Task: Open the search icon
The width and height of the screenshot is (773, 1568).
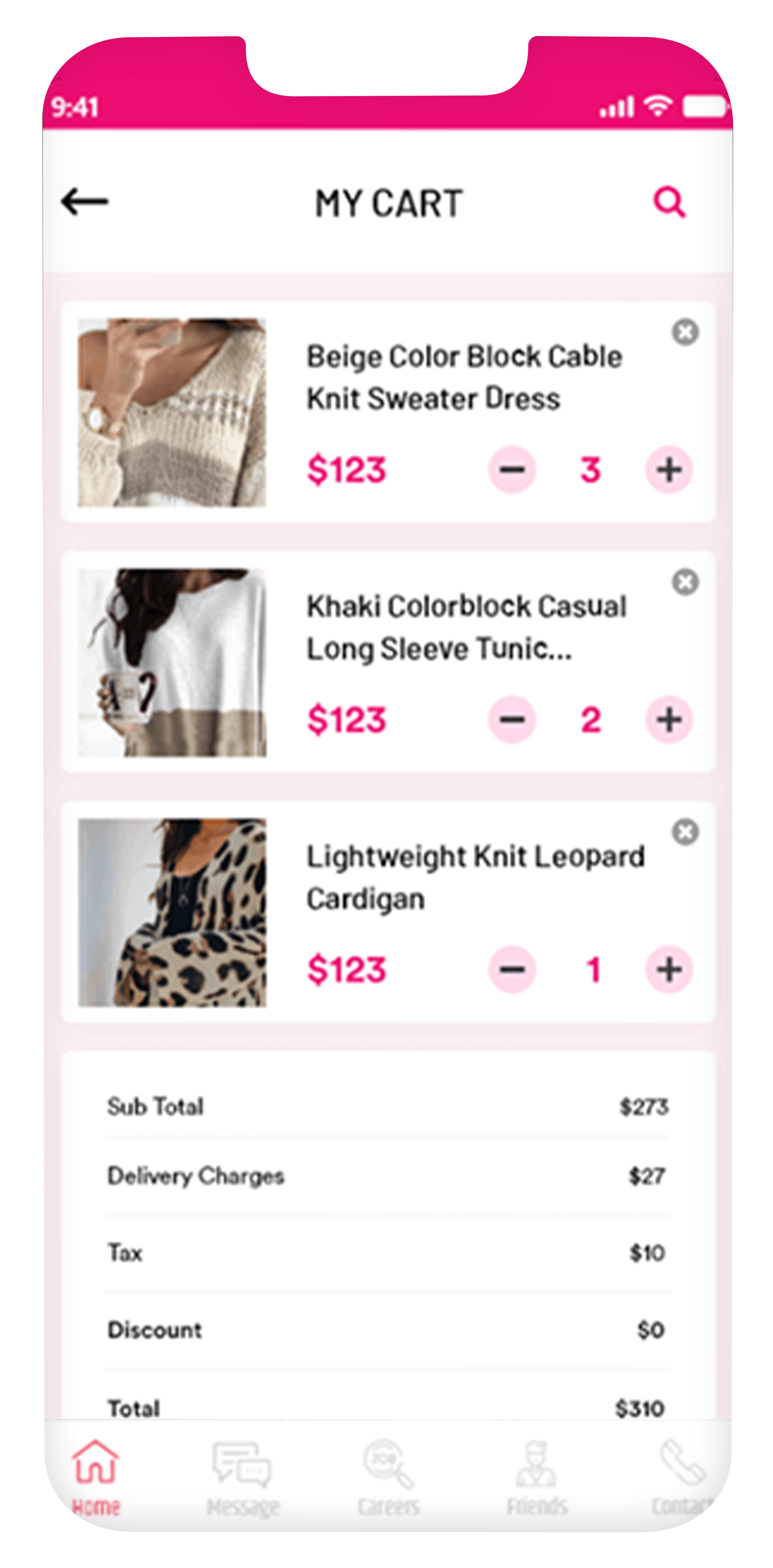Action: [668, 202]
